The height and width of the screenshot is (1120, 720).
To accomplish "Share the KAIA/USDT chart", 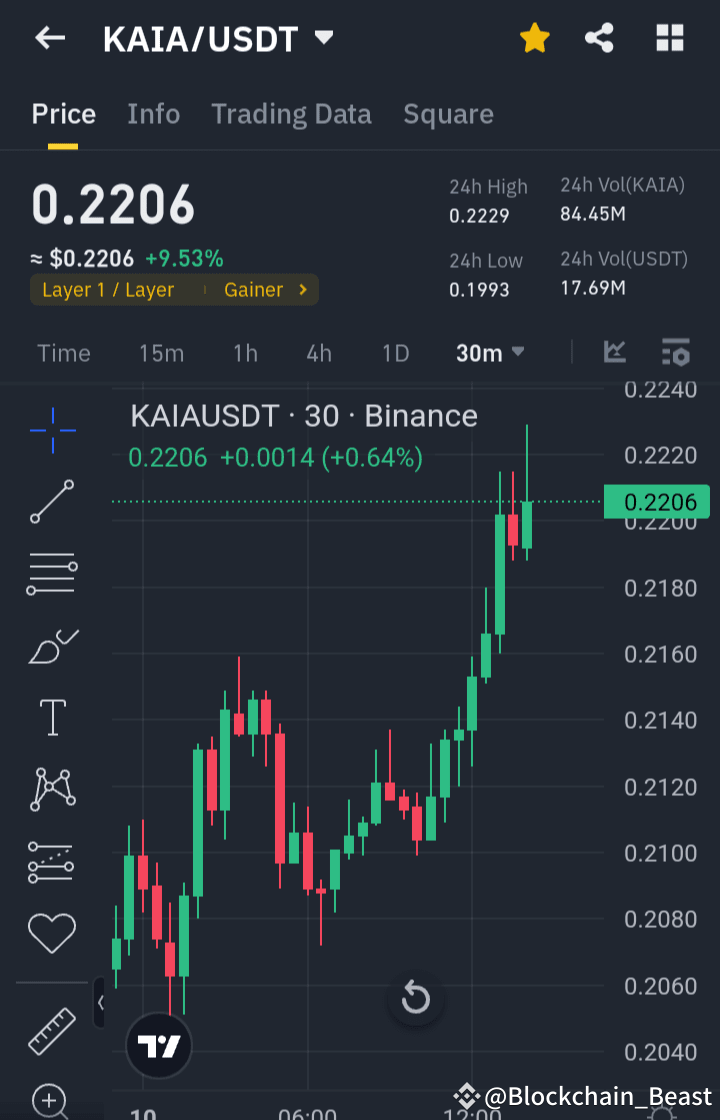I will (x=599, y=37).
